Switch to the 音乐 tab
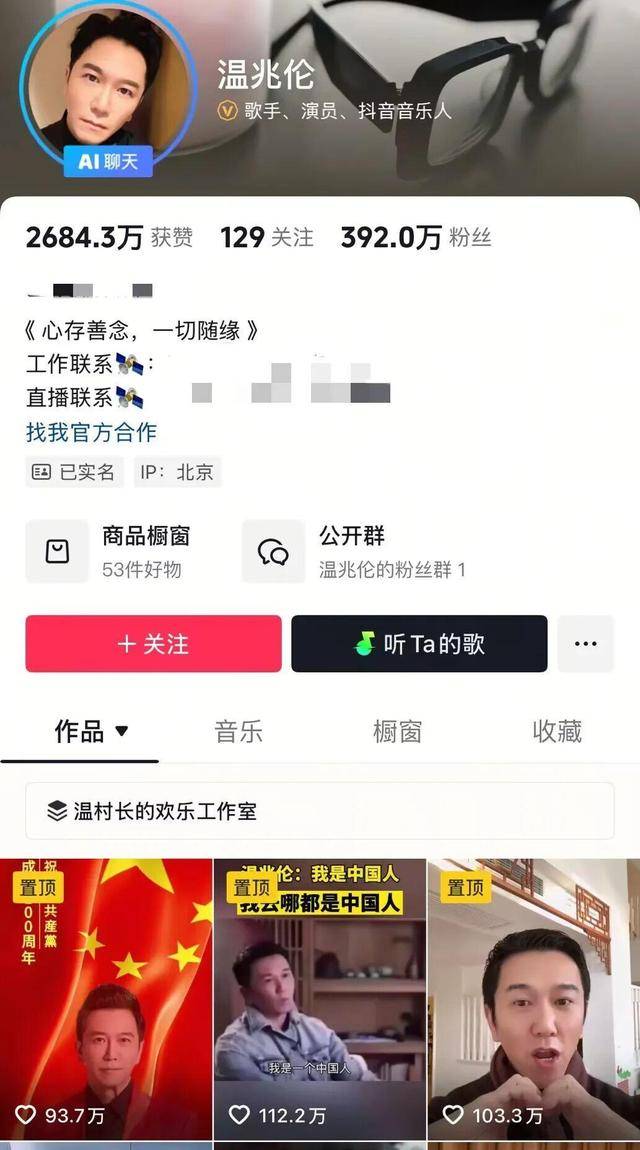 pos(239,731)
